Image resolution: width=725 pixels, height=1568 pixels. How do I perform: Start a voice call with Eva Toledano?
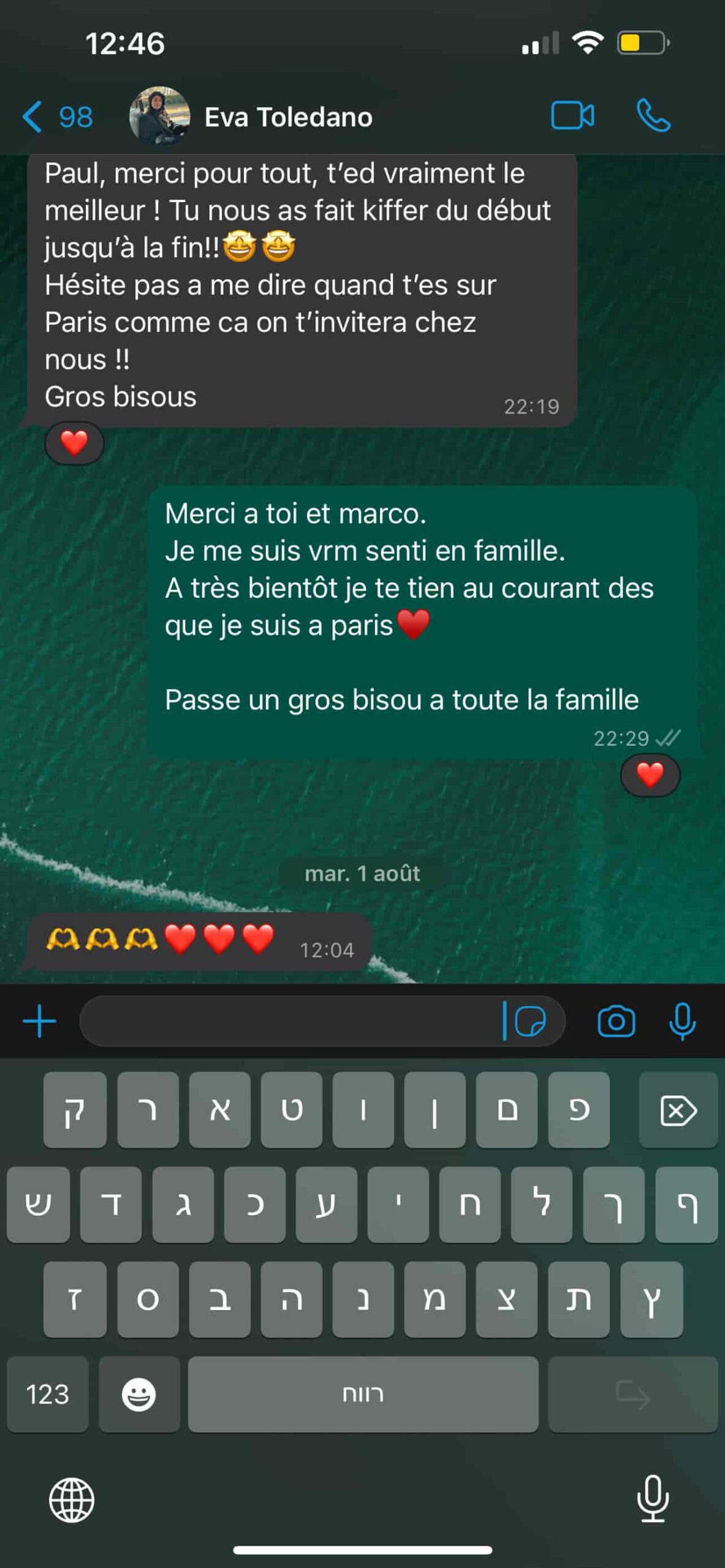coord(653,115)
